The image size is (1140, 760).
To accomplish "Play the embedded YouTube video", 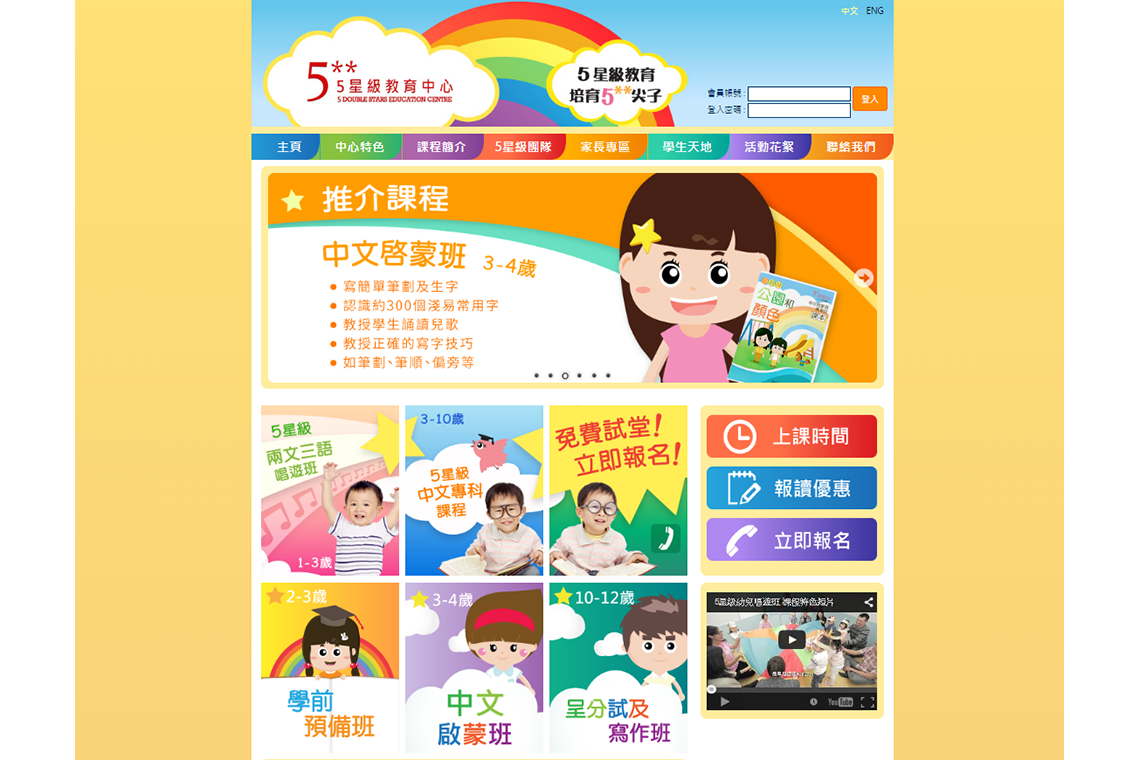I will click(791, 640).
